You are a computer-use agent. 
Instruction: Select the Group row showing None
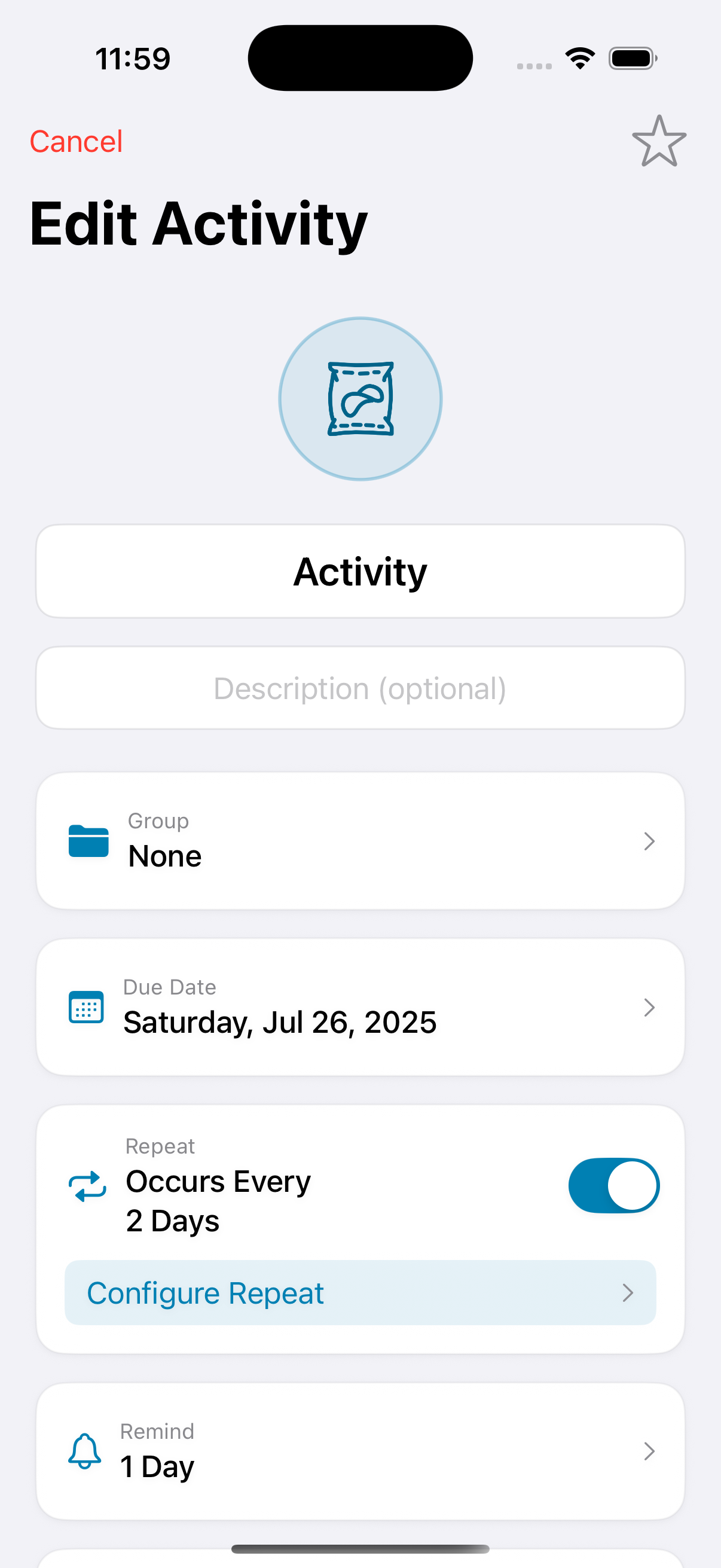360,842
